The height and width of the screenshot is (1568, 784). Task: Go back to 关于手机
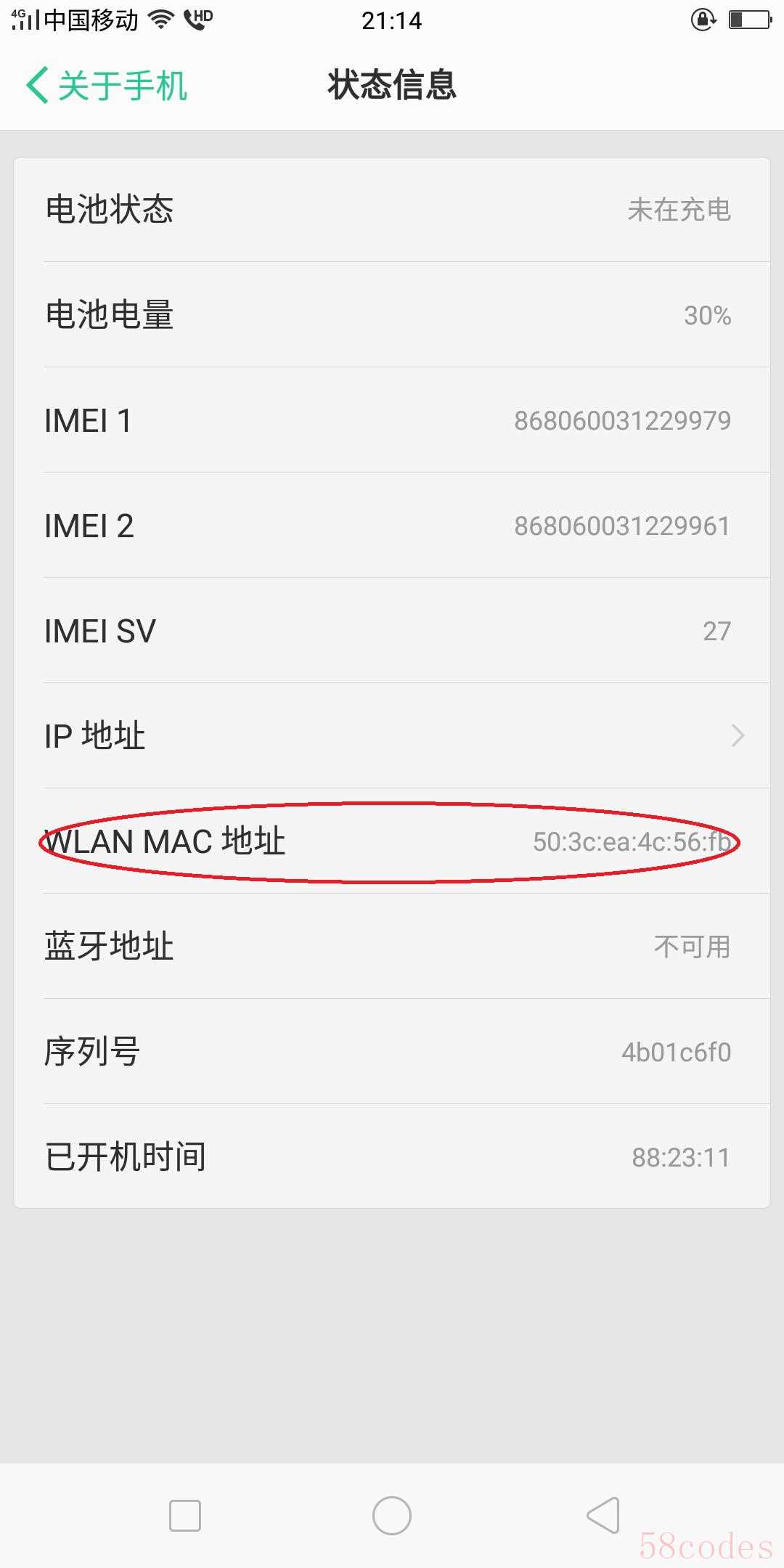[107, 86]
